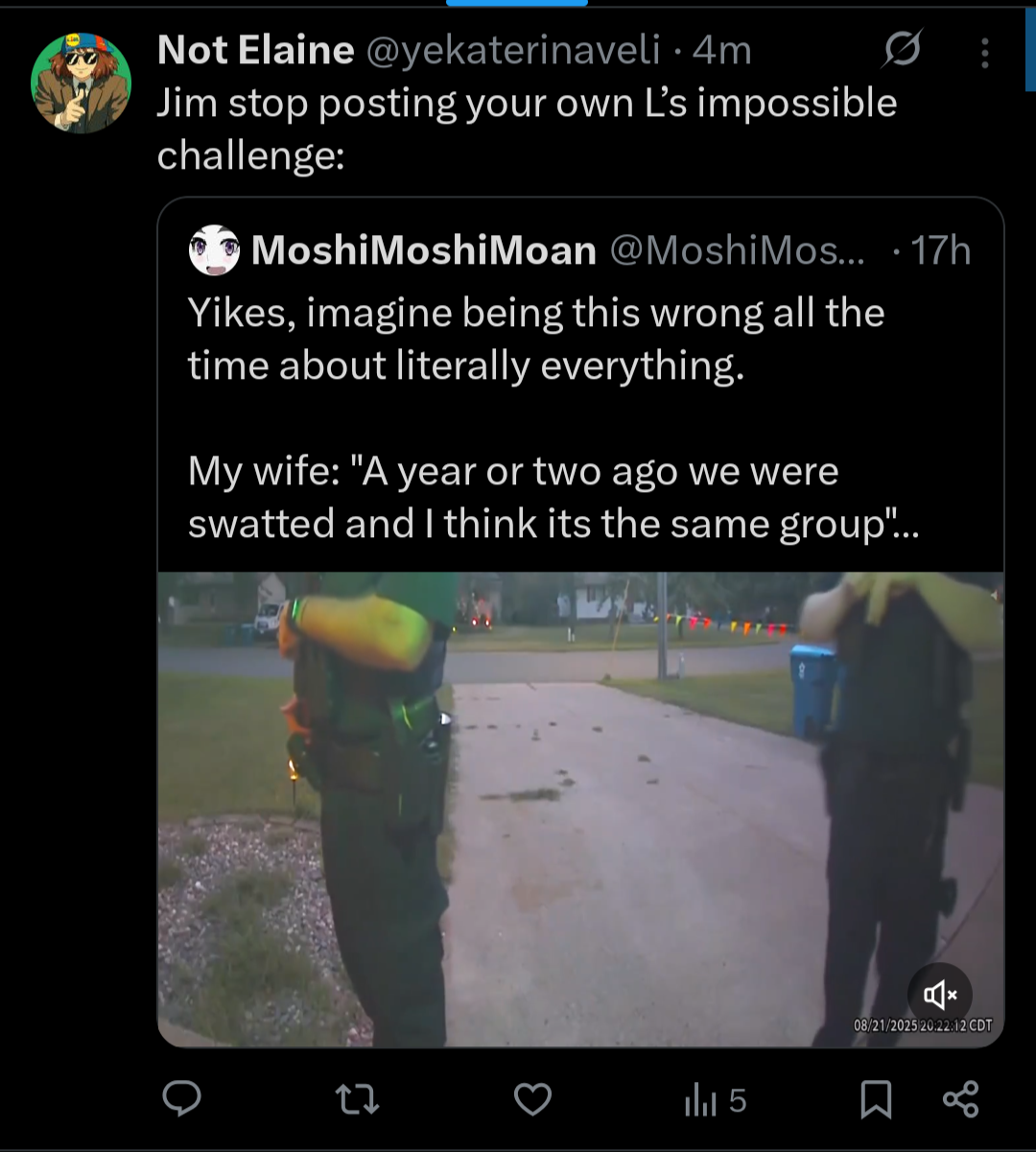The width and height of the screenshot is (1036, 1152).
Task: Play the swatting video in the quoted post
Action: pos(579,808)
